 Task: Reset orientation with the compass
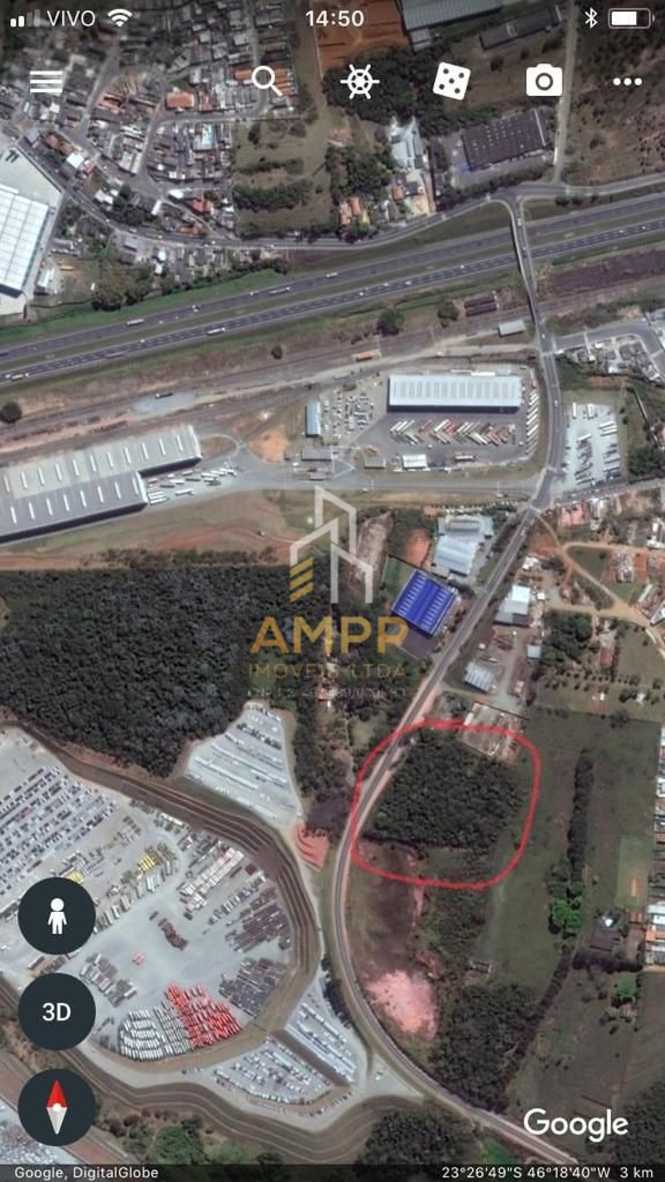pos(57,1106)
